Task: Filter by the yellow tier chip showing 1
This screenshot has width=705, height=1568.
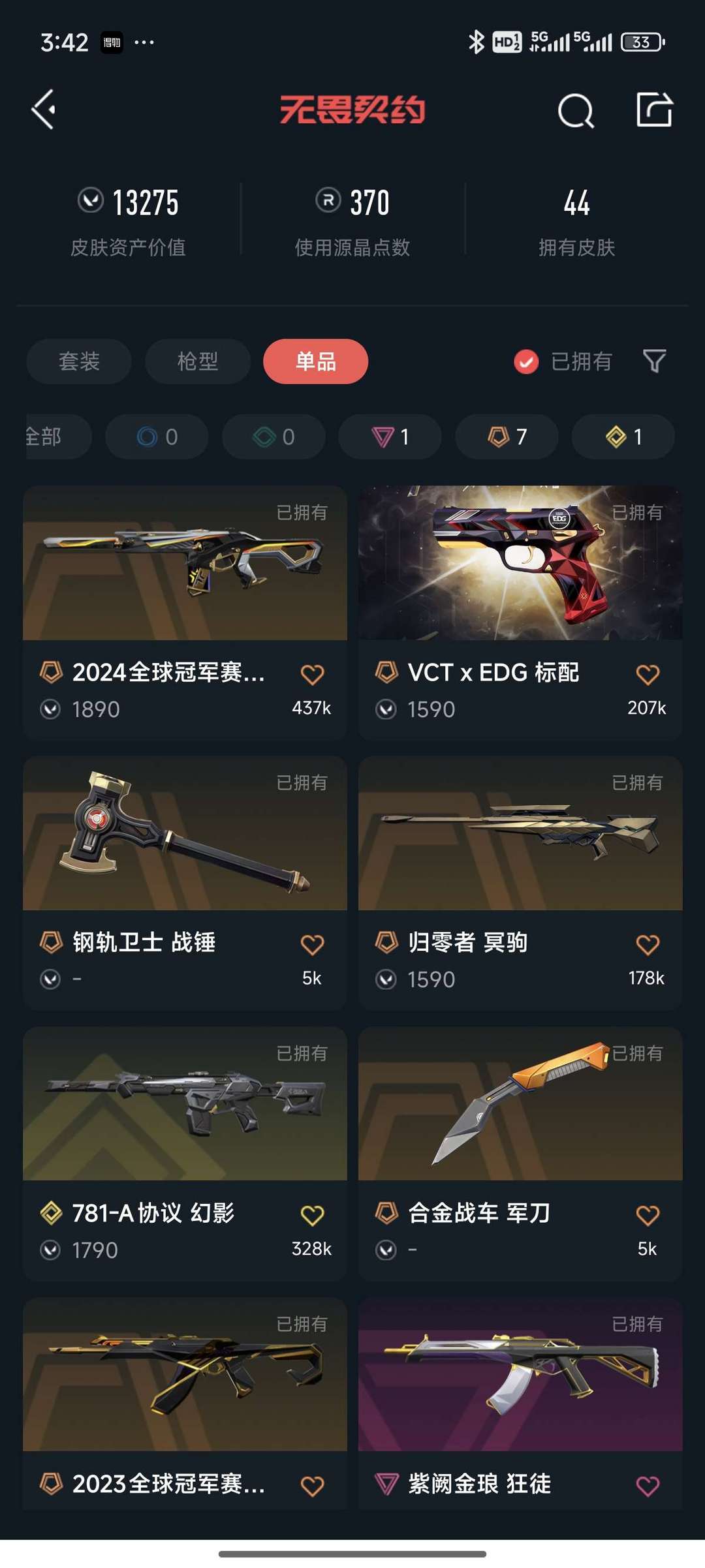Action: pos(623,437)
